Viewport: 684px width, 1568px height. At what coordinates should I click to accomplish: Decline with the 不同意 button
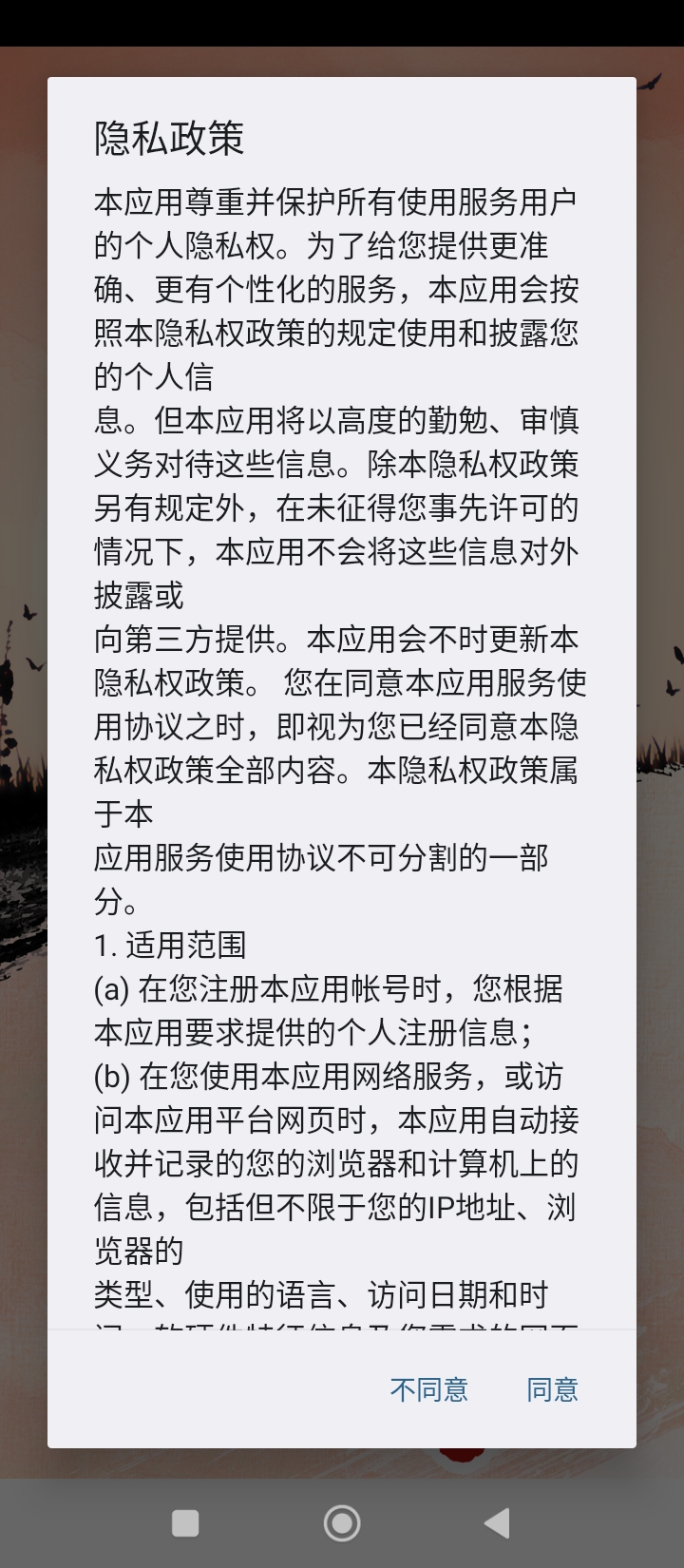coord(429,1389)
